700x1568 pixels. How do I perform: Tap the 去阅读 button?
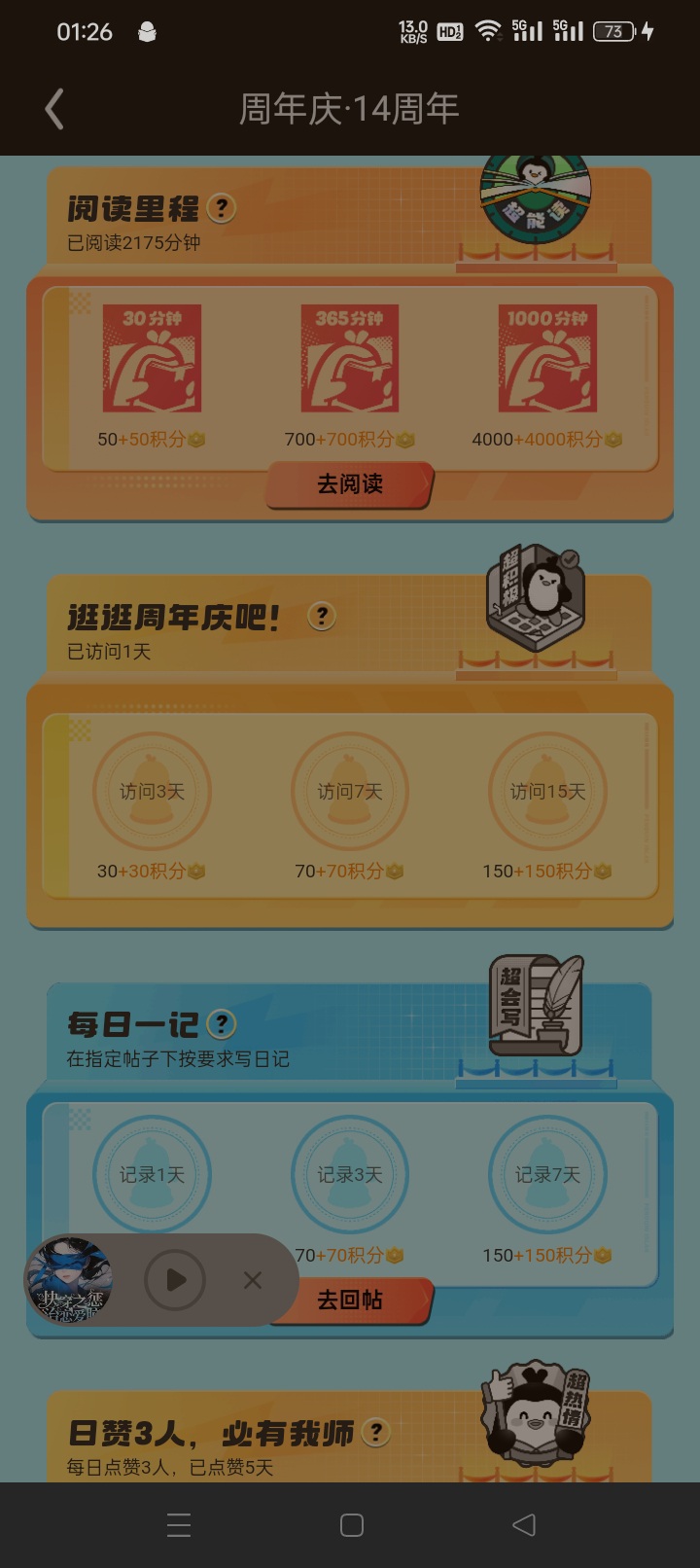click(x=350, y=484)
